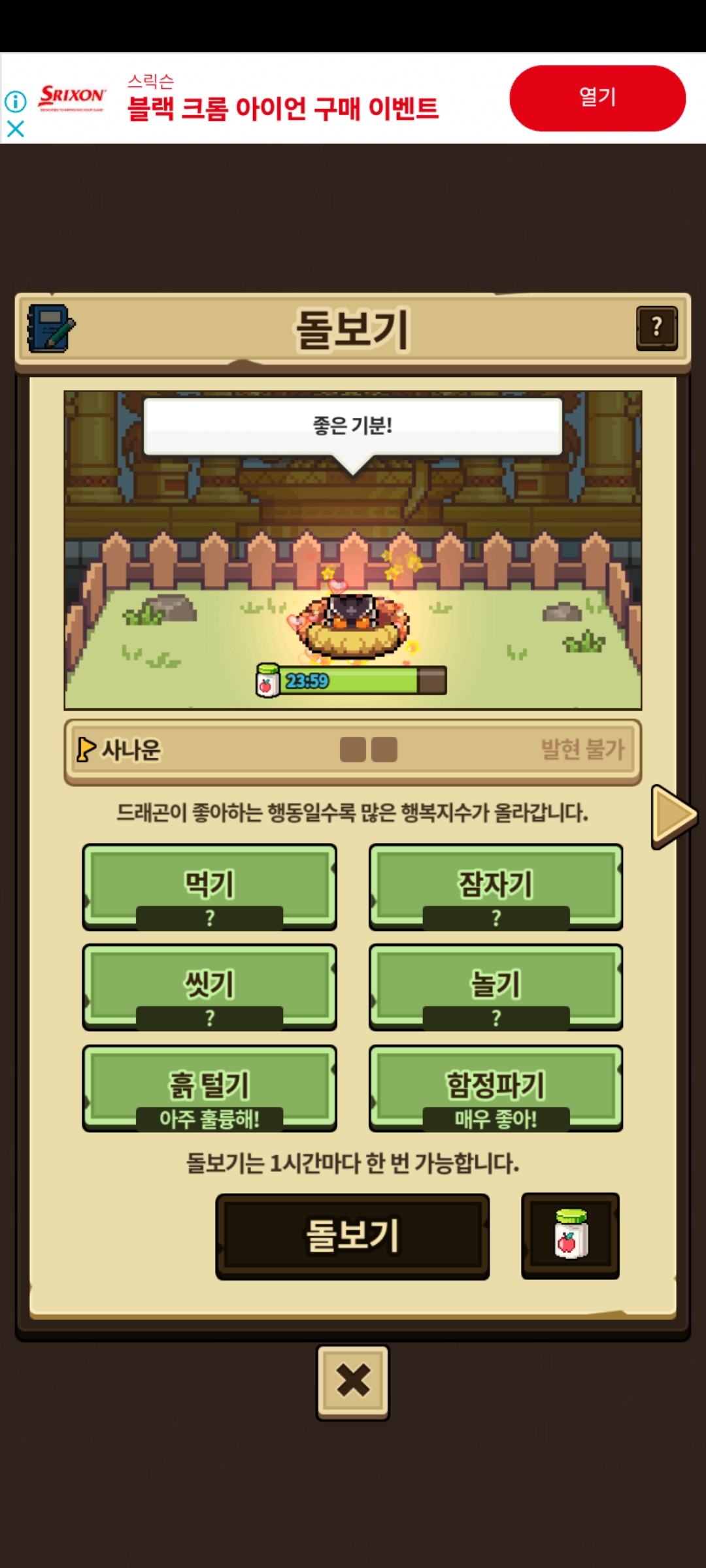Tap the dark 돌보기 confirm button
Image resolution: width=706 pixels, height=1568 pixels.
352,1236
